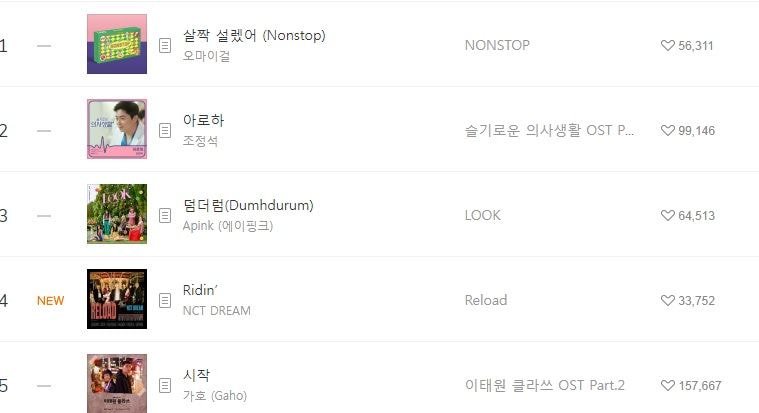Like the song 살짝 설렜어 (Nonstop)

click(668, 46)
